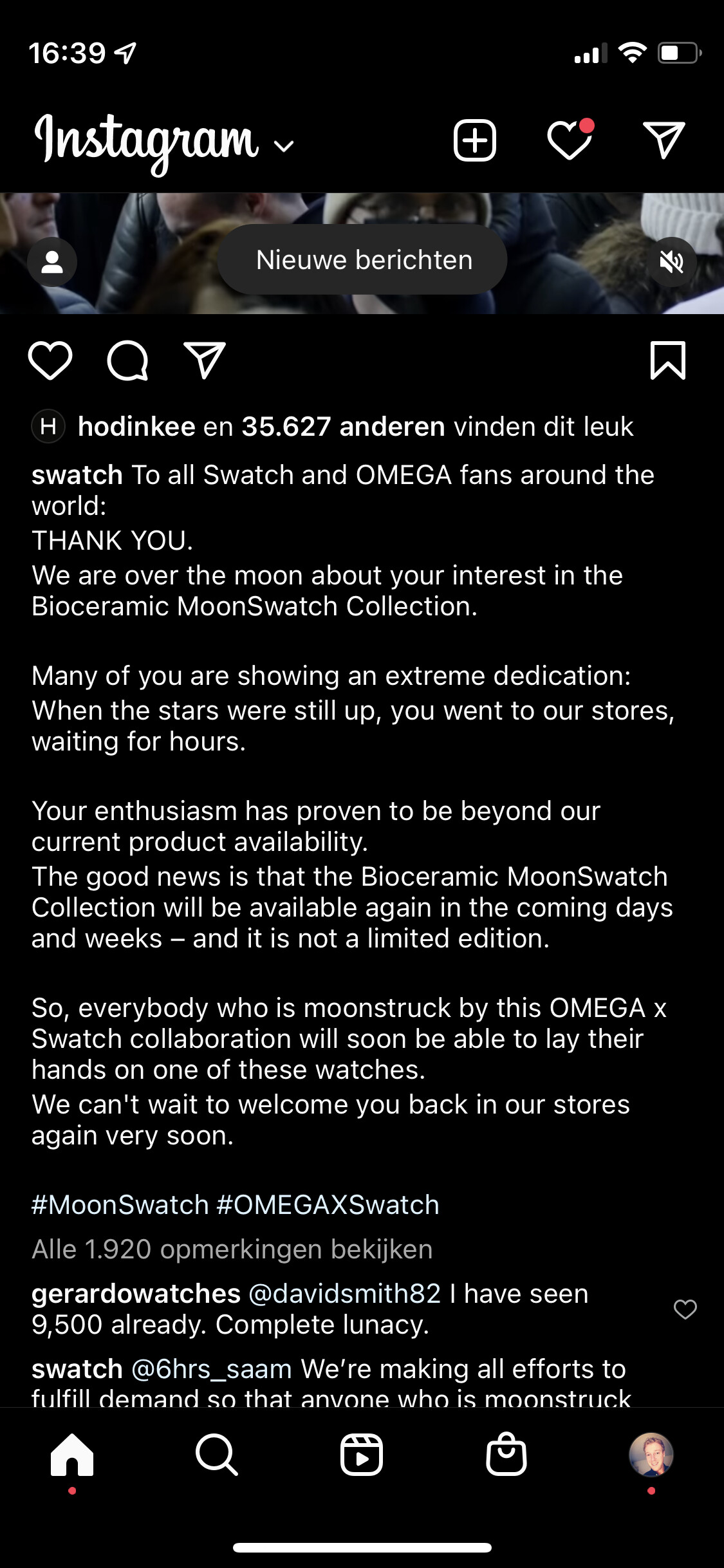Go to my profile tab
Image resolution: width=724 pixels, height=1568 pixels.
(651, 1454)
